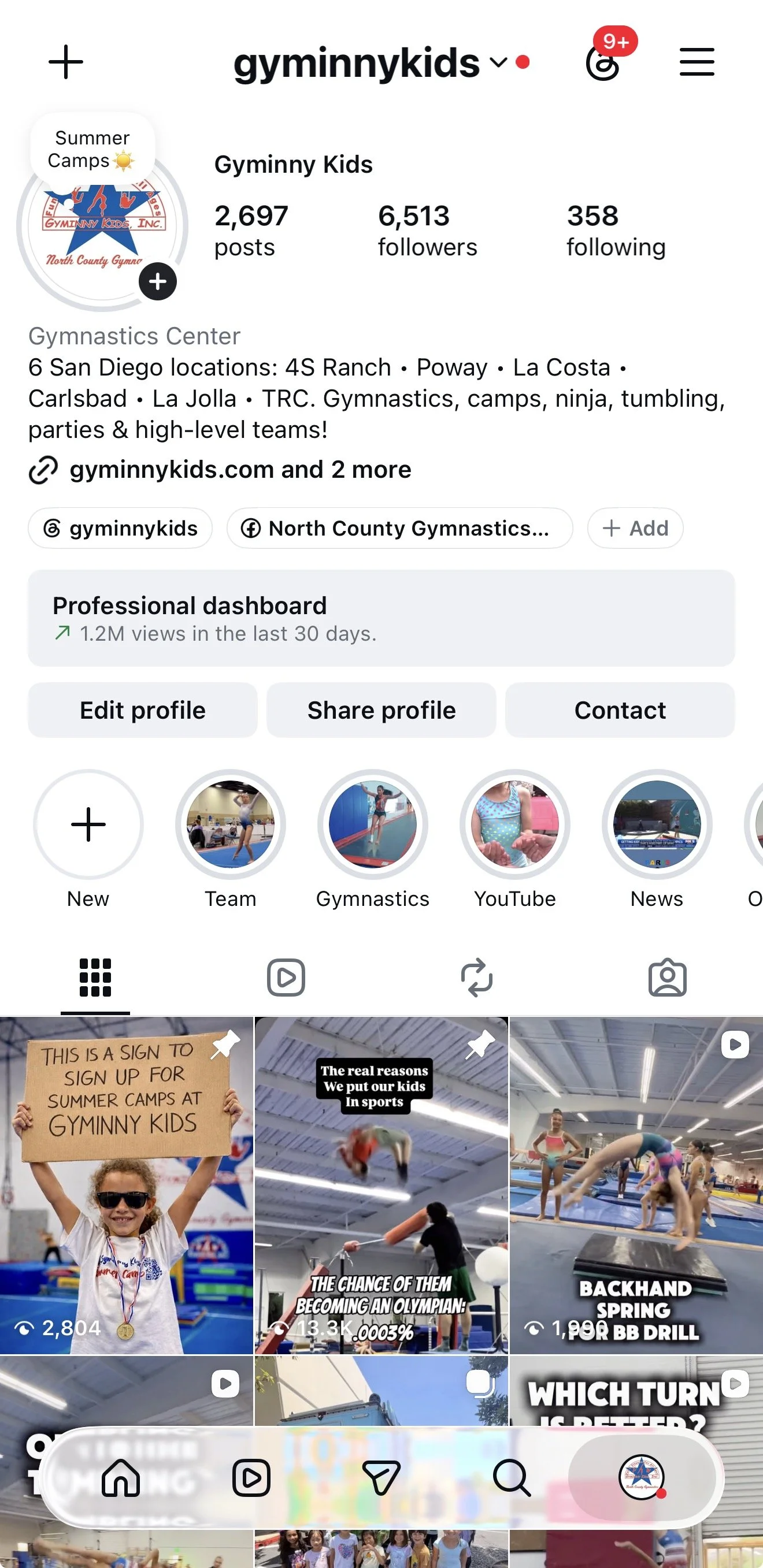Open the pinned Summer Camps sign post
This screenshot has width=763, height=1568.
127,1184
